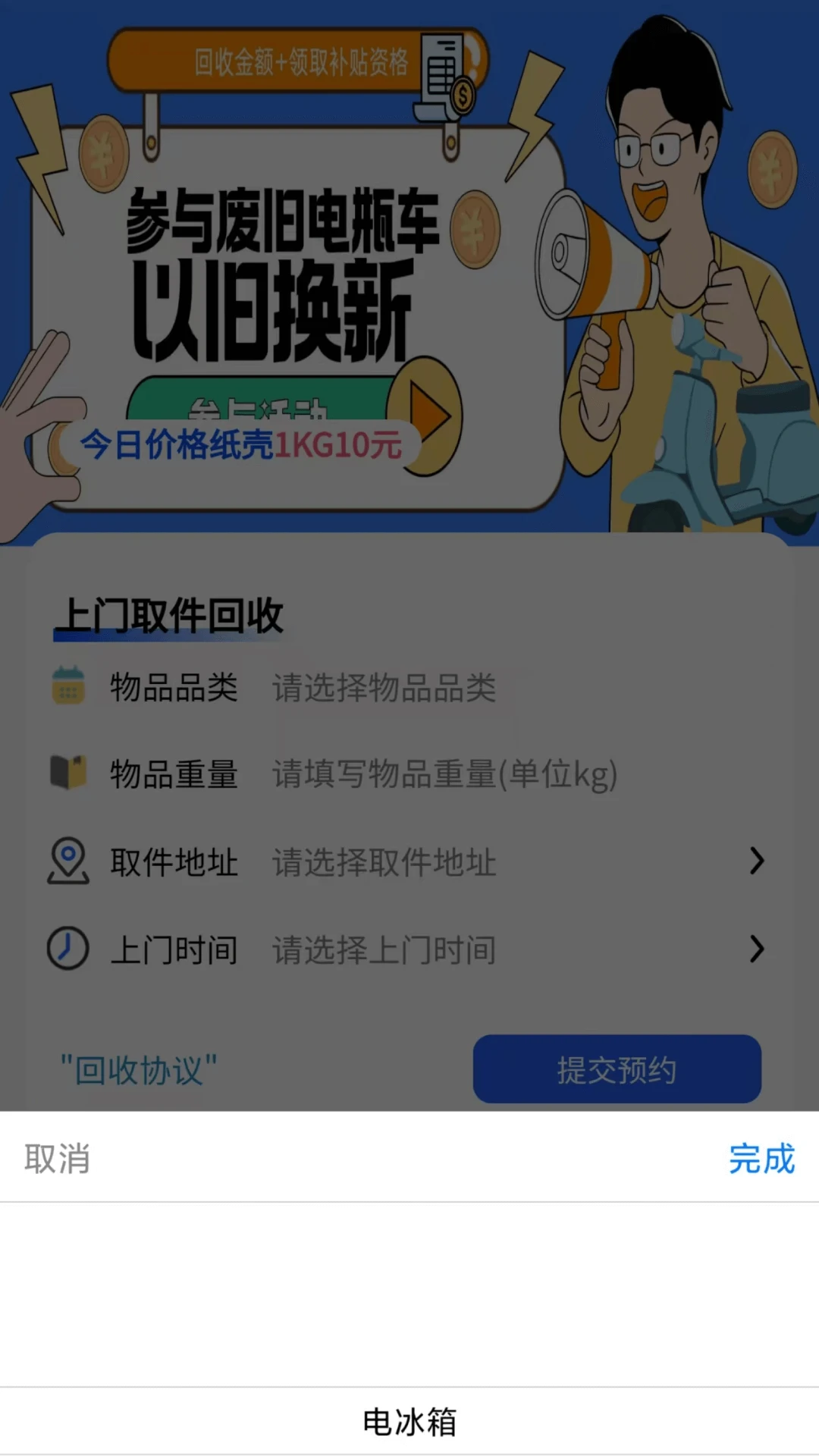
Task: Confirm selection with 完成
Action: 761,1159
